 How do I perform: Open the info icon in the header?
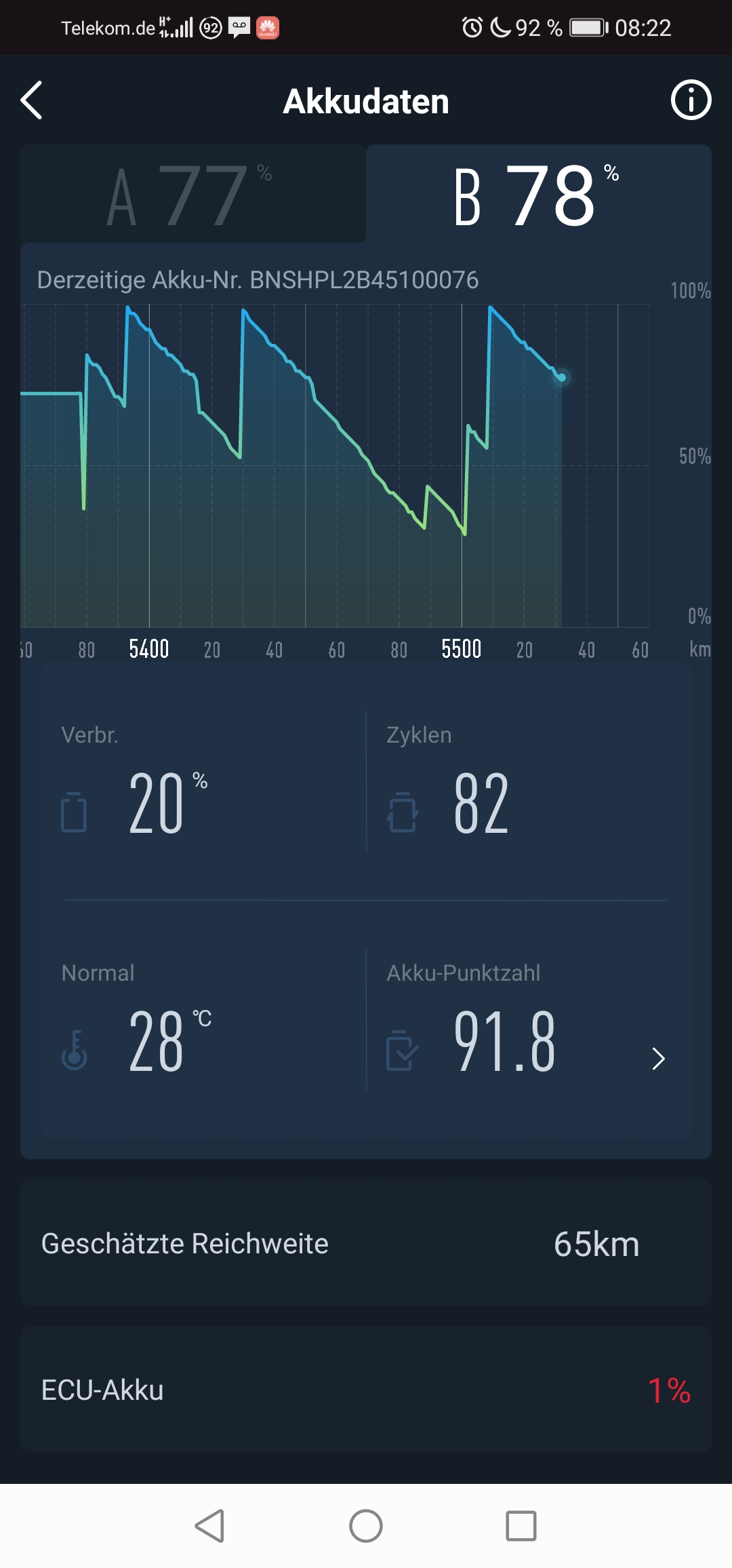(x=691, y=100)
